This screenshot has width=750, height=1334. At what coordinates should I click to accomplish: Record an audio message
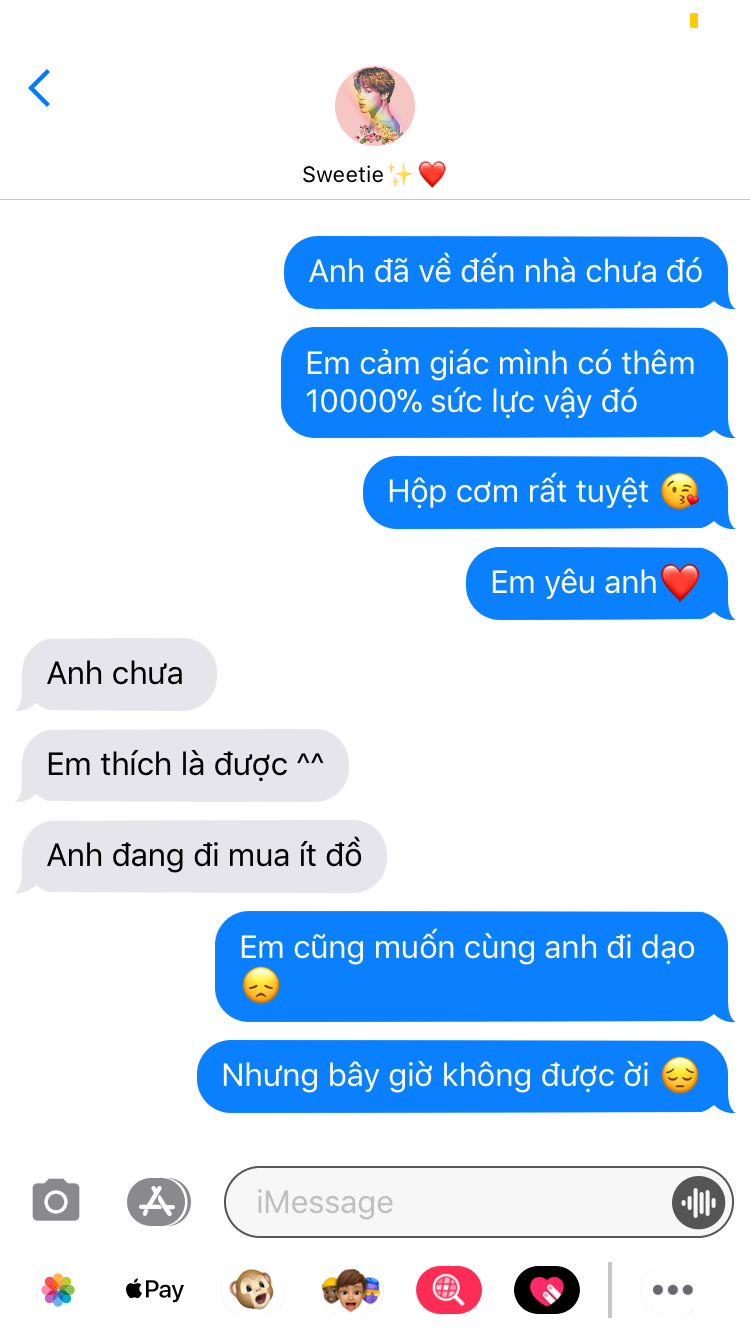coord(698,1202)
